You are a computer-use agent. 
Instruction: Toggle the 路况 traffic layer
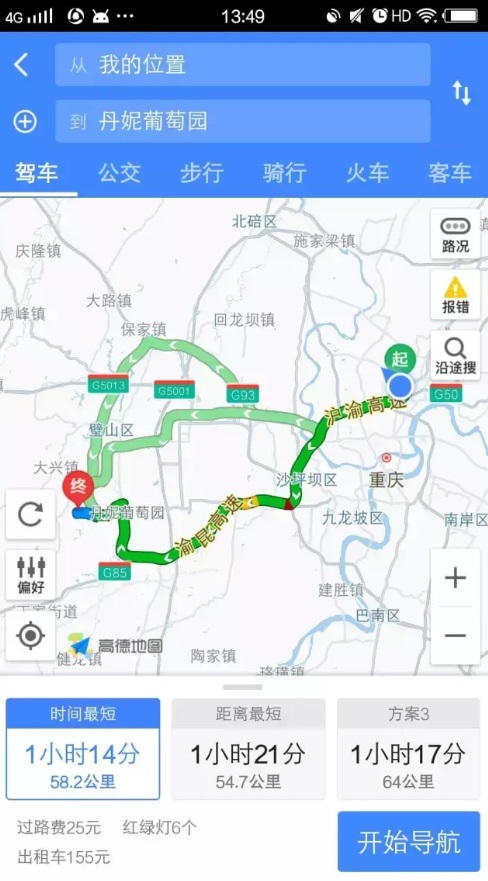(x=455, y=234)
